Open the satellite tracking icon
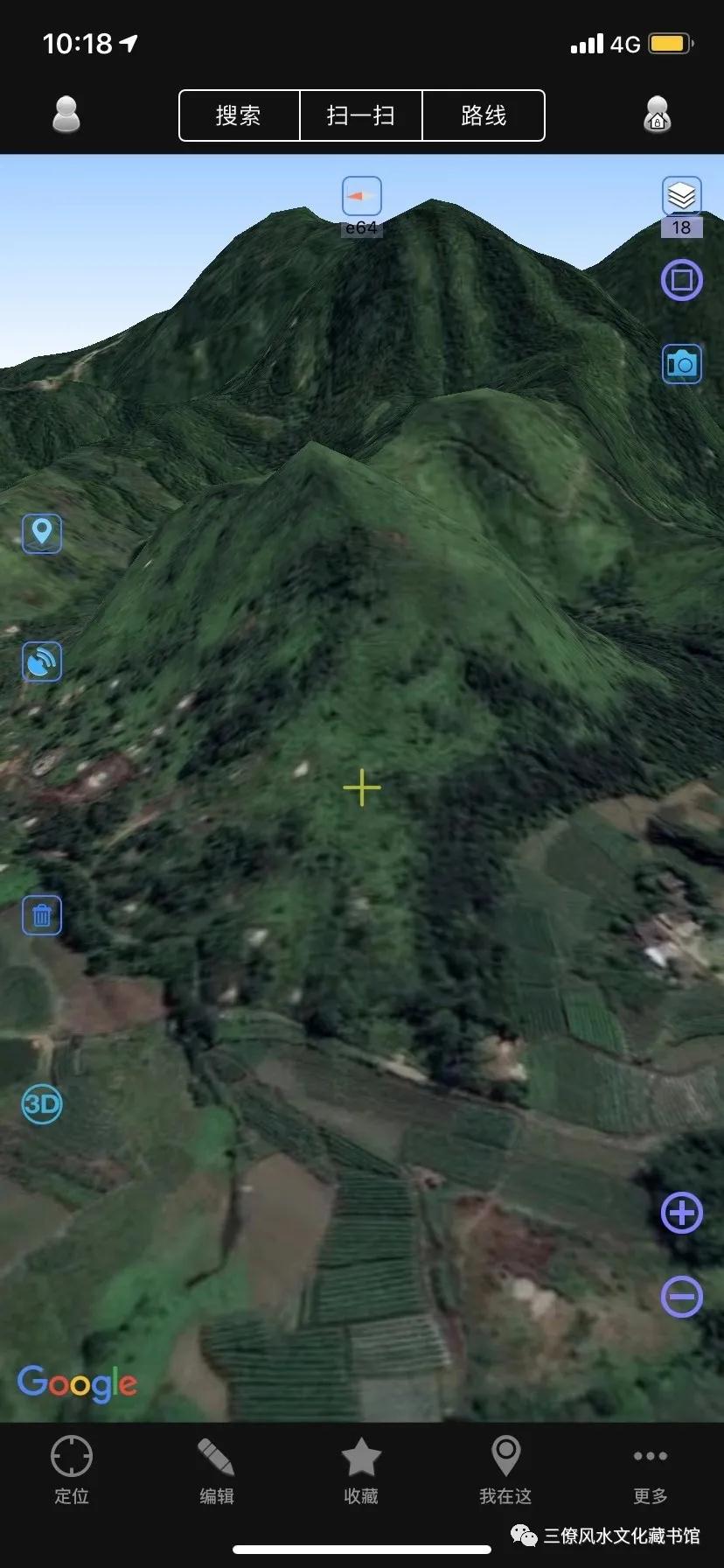This screenshot has width=724, height=1568. (42, 661)
